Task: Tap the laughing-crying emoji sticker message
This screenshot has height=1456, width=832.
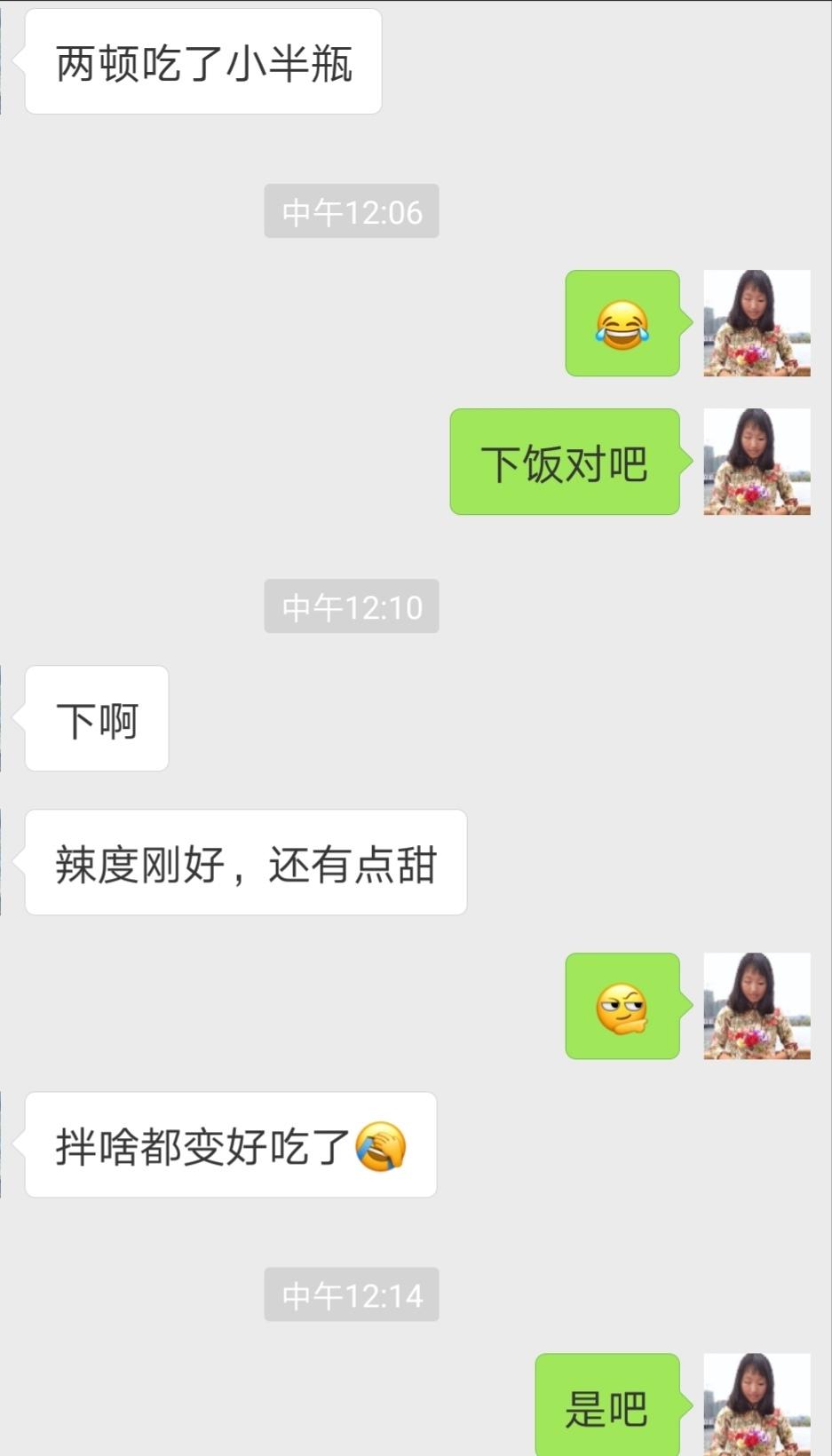Action: coord(622,324)
